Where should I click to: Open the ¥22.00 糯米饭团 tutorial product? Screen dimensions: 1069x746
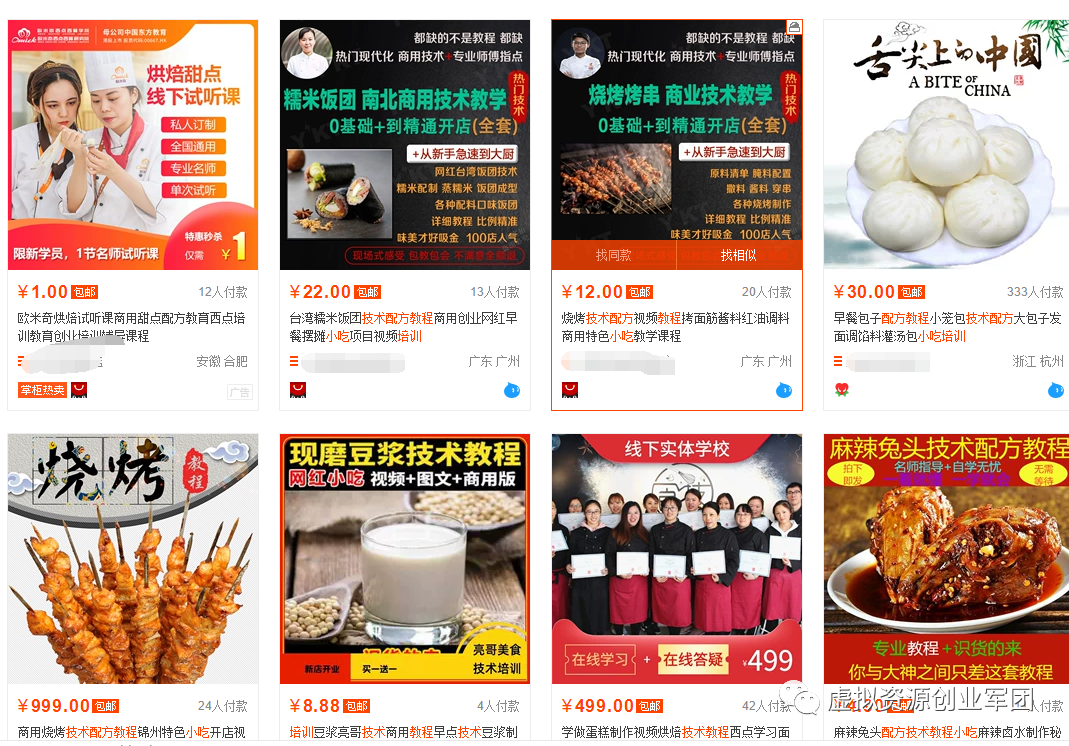[x=404, y=145]
